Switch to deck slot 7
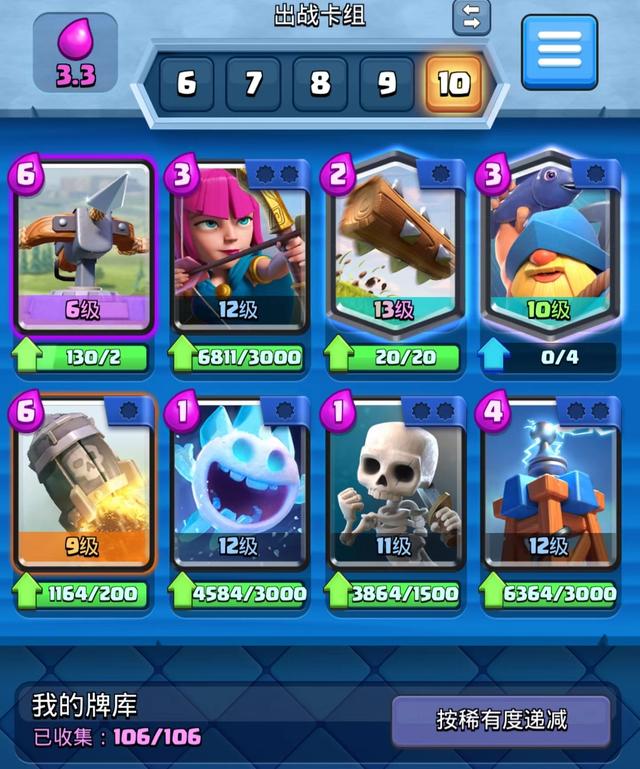 pos(253,82)
